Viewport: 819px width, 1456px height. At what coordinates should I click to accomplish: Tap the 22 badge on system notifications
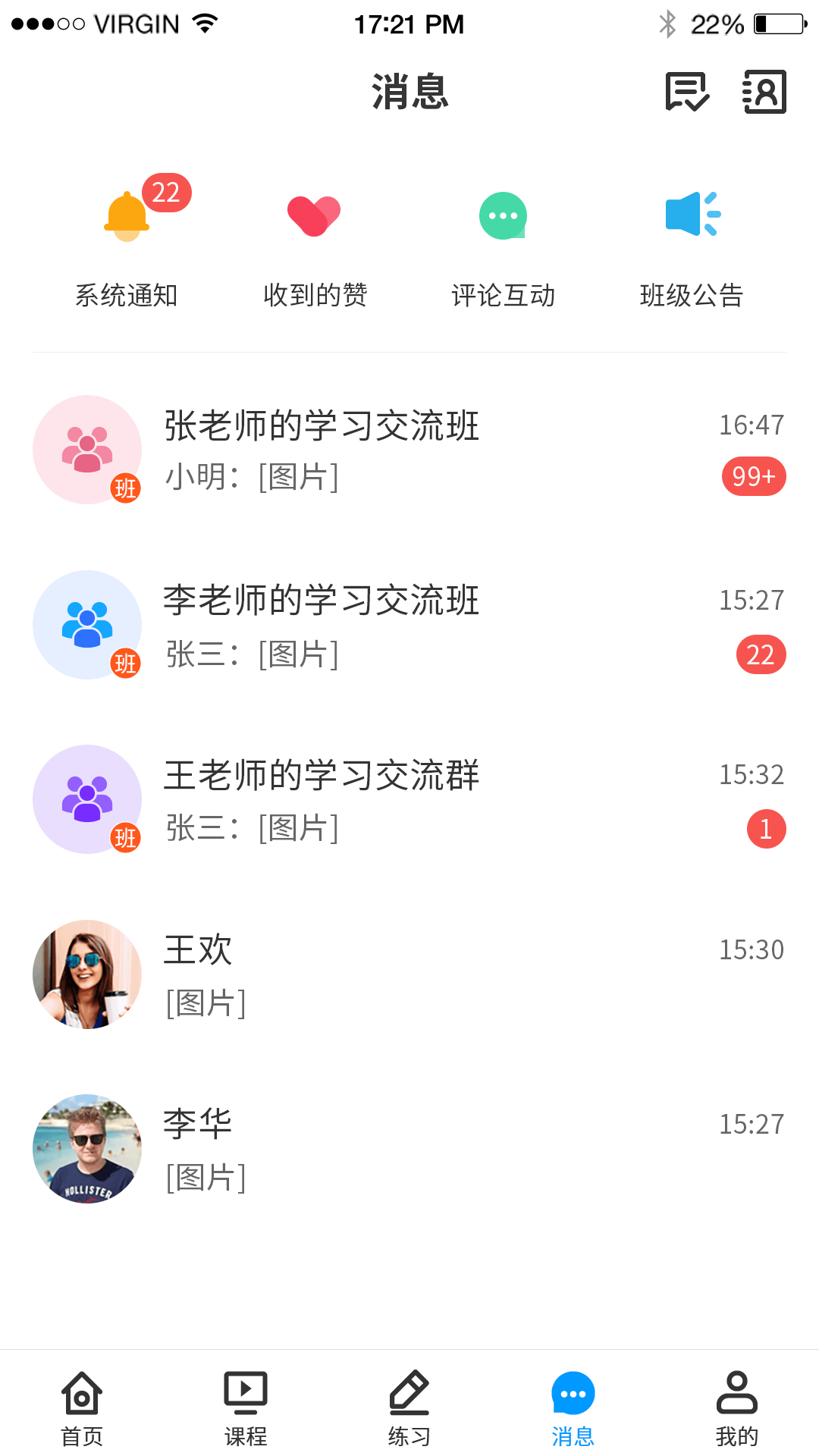tap(166, 191)
